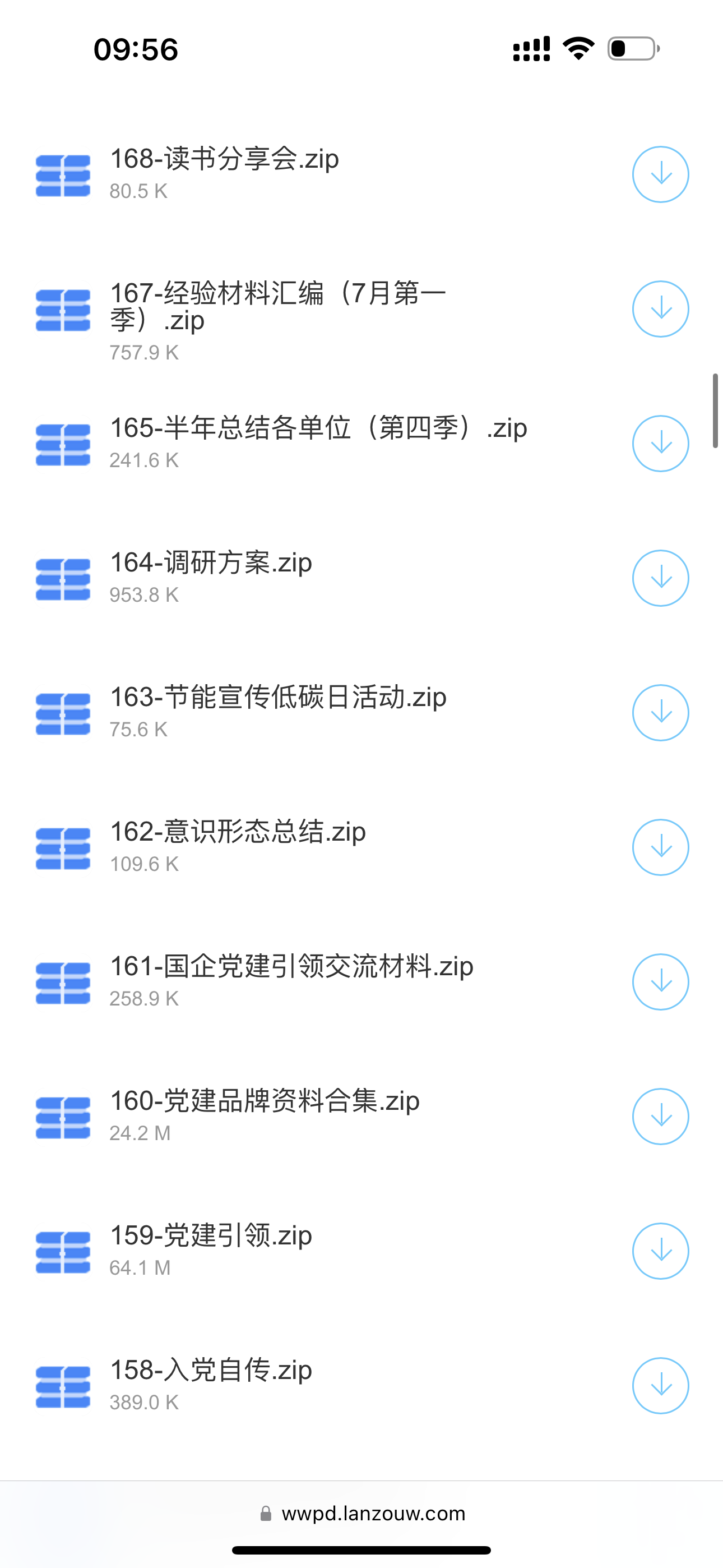
Task: Download 163-节能宣传低碳日活动.zip
Action: click(660, 713)
